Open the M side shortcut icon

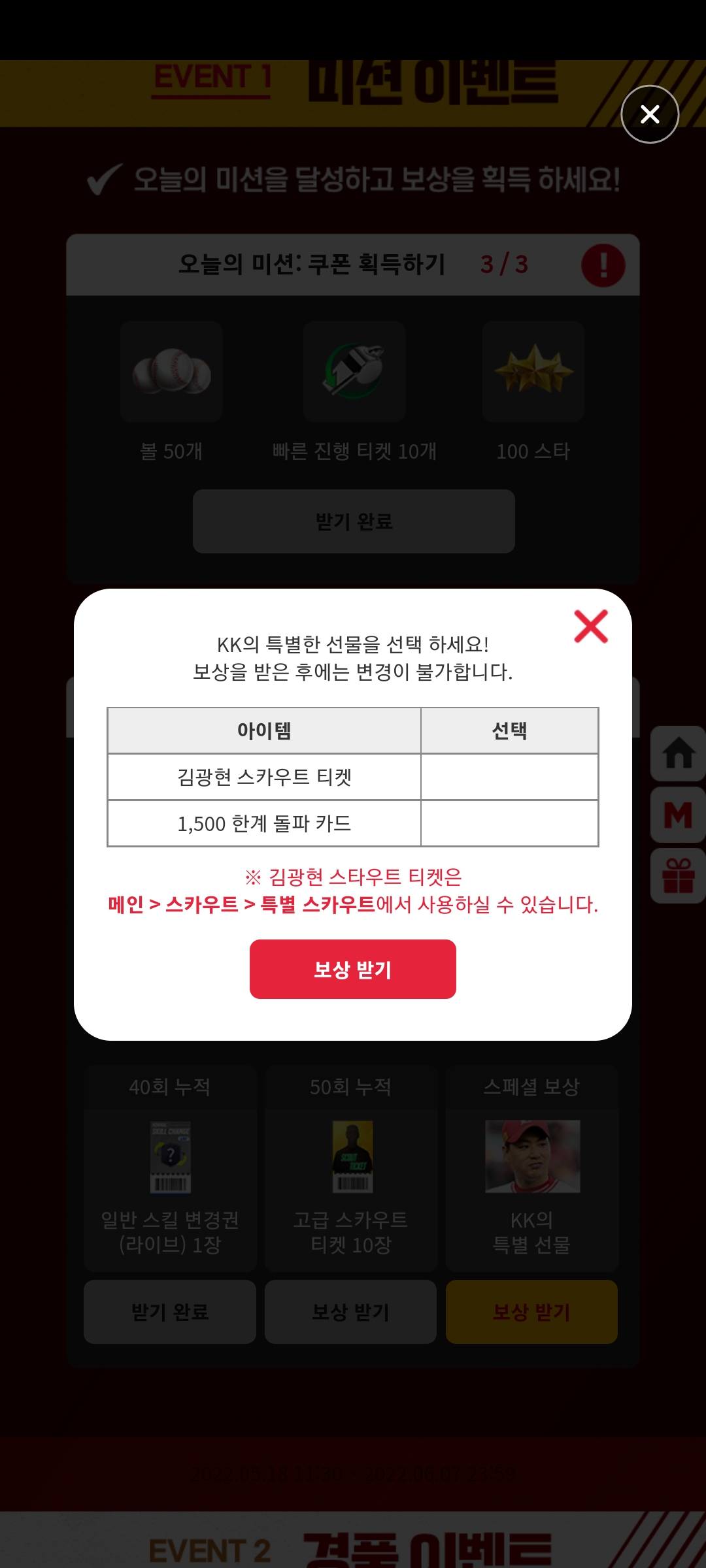[678, 815]
